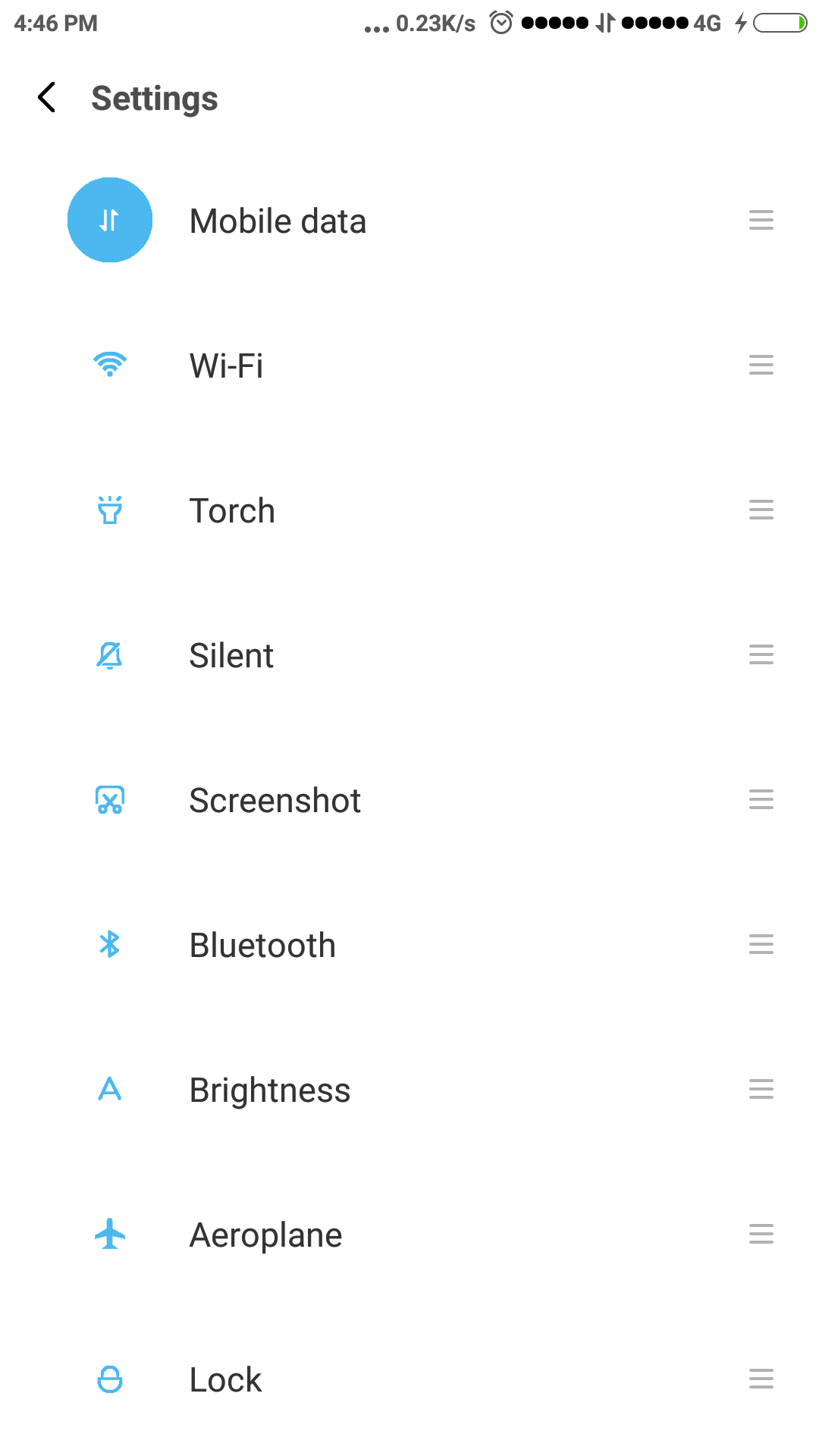Screen dimensions: 819x1456
Task: Go back from Settings
Action: tap(47, 98)
